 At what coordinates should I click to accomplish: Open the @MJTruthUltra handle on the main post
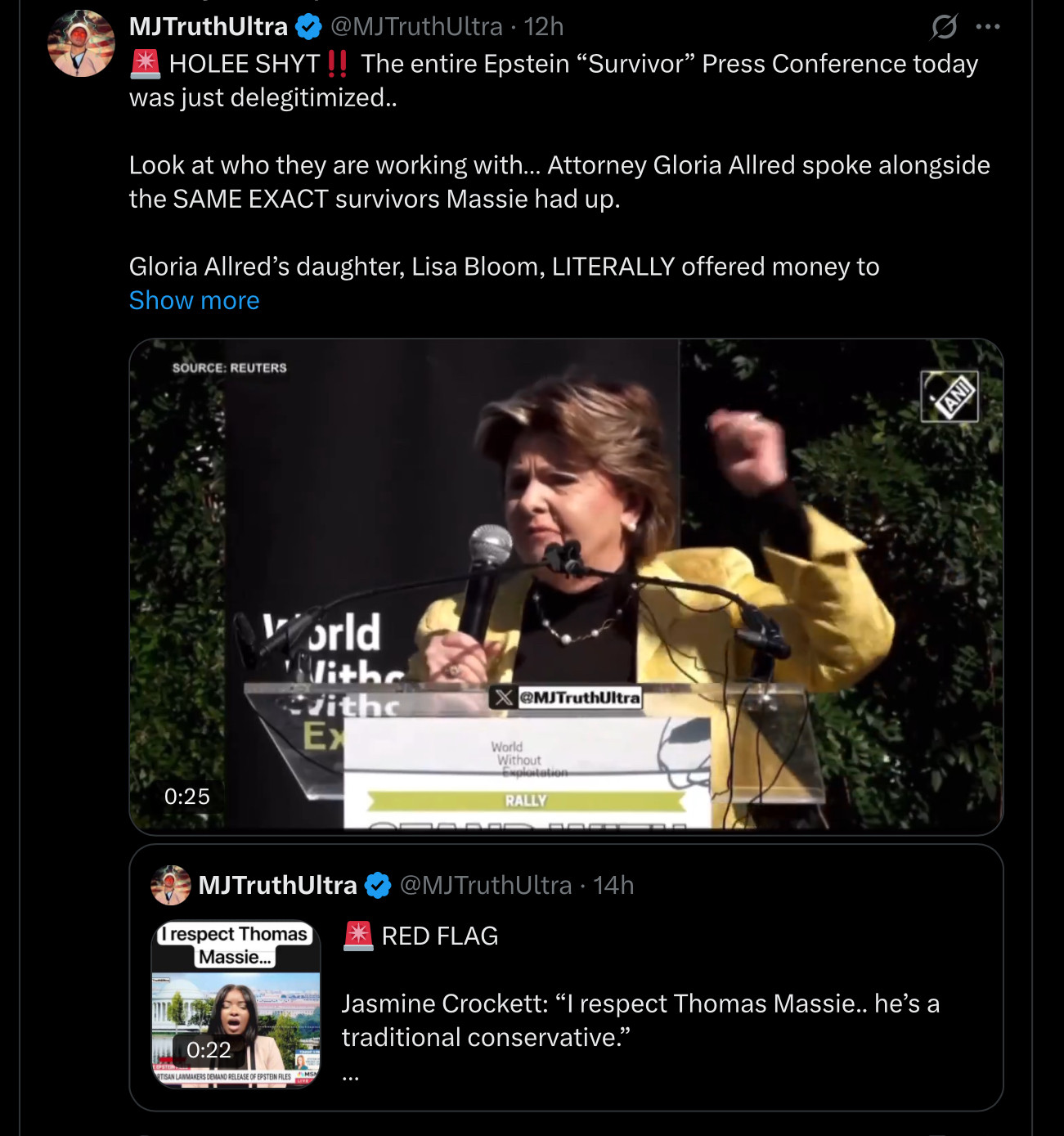[415, 27]
